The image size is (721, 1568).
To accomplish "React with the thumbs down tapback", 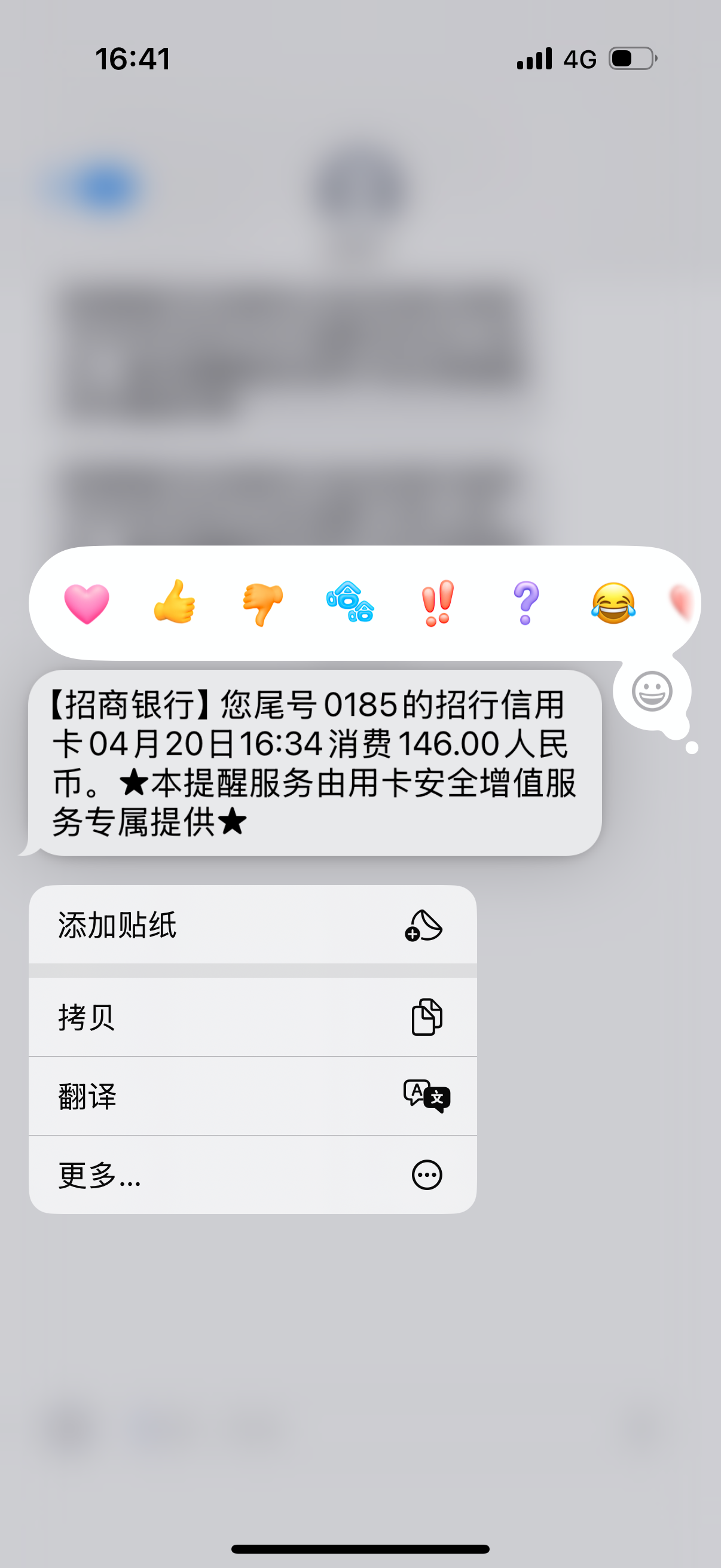I will (263, 603).
